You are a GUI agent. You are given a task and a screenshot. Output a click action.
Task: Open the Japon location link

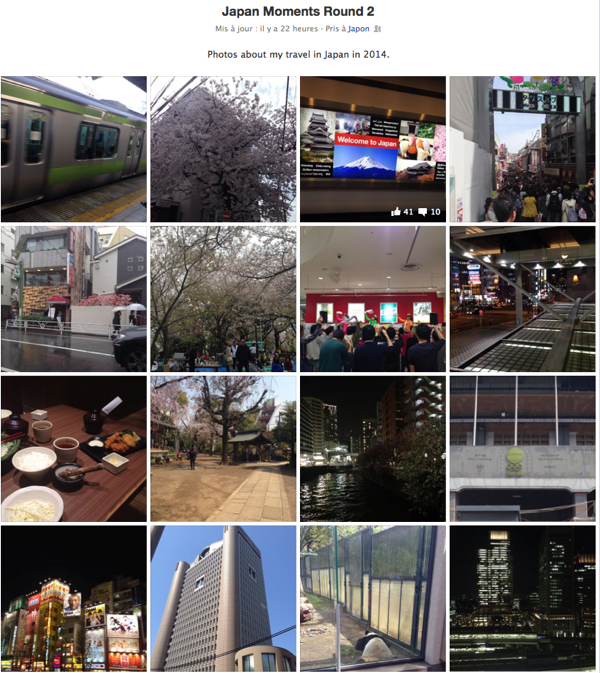[358, 30]
